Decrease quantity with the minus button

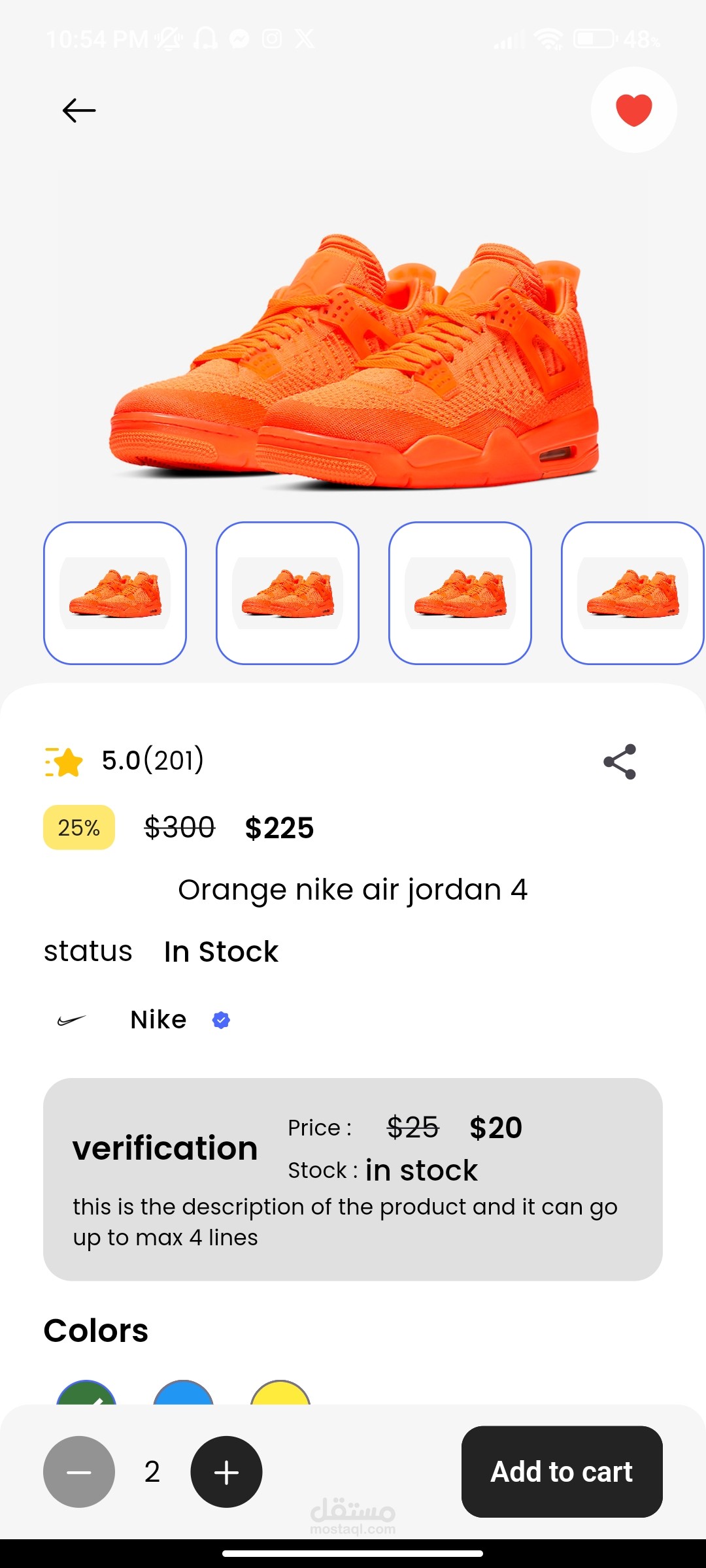(79, 1472)
